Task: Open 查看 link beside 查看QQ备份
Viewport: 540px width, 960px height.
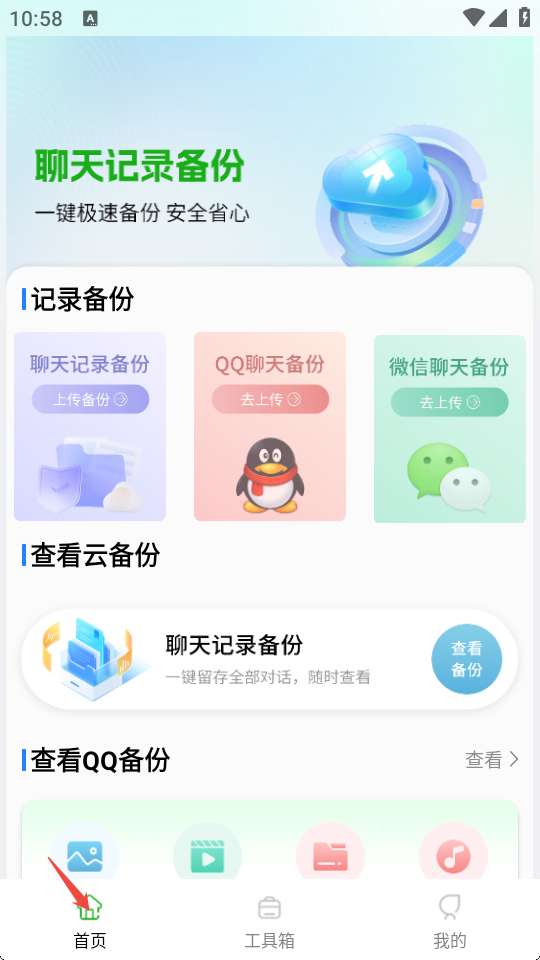Action: point(492,760)
